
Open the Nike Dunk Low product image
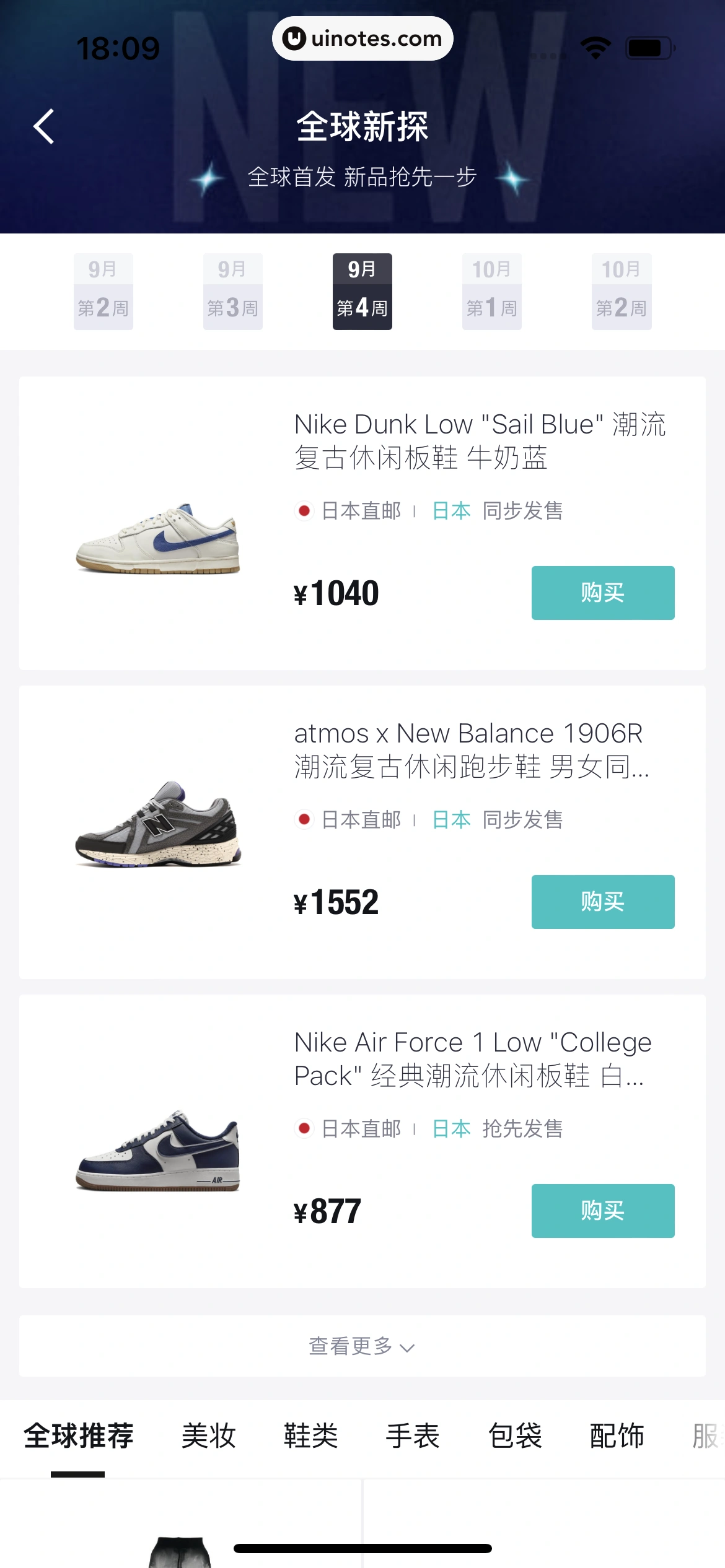[x=157, y=545]
